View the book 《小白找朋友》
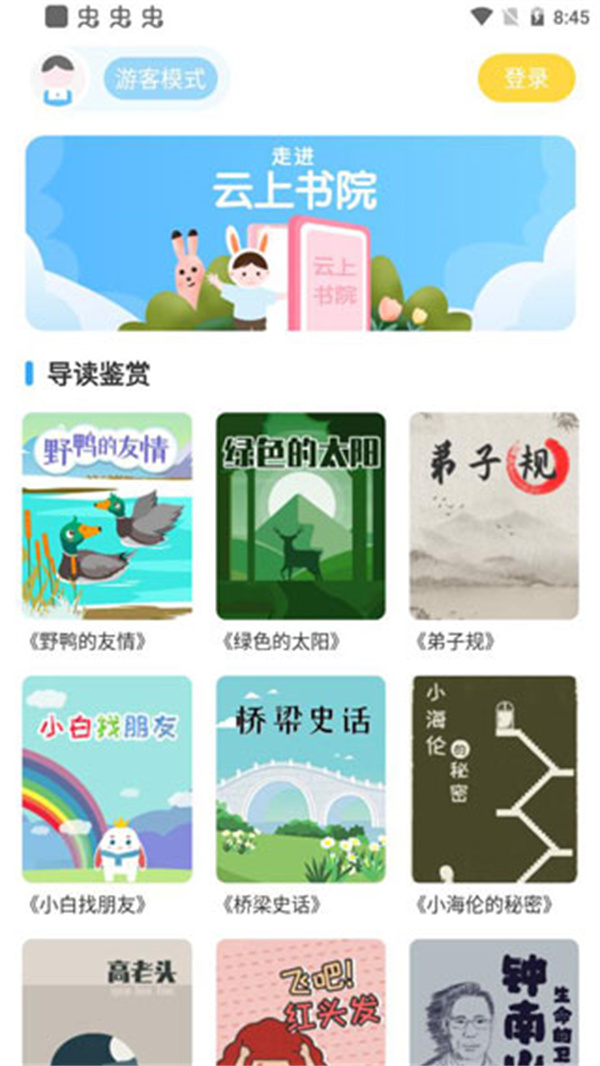Viewport: 600px width, 1066px height. coord(107,779)
